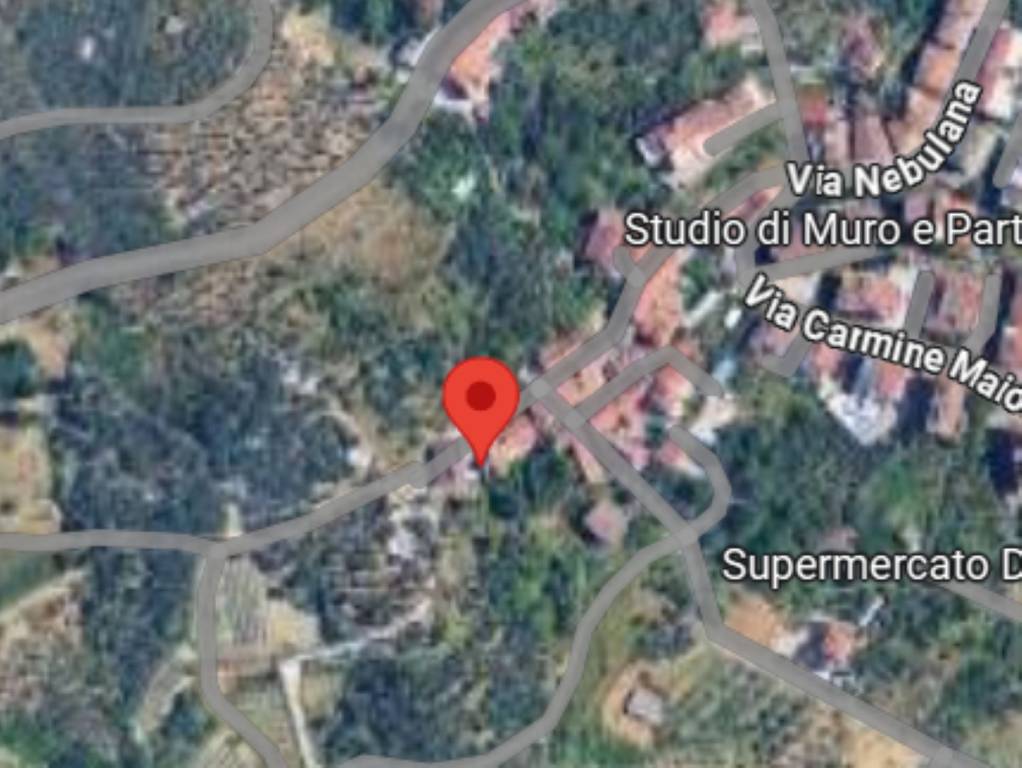
Task: Open the Studio di Muro place label
Action: [822, 230]
